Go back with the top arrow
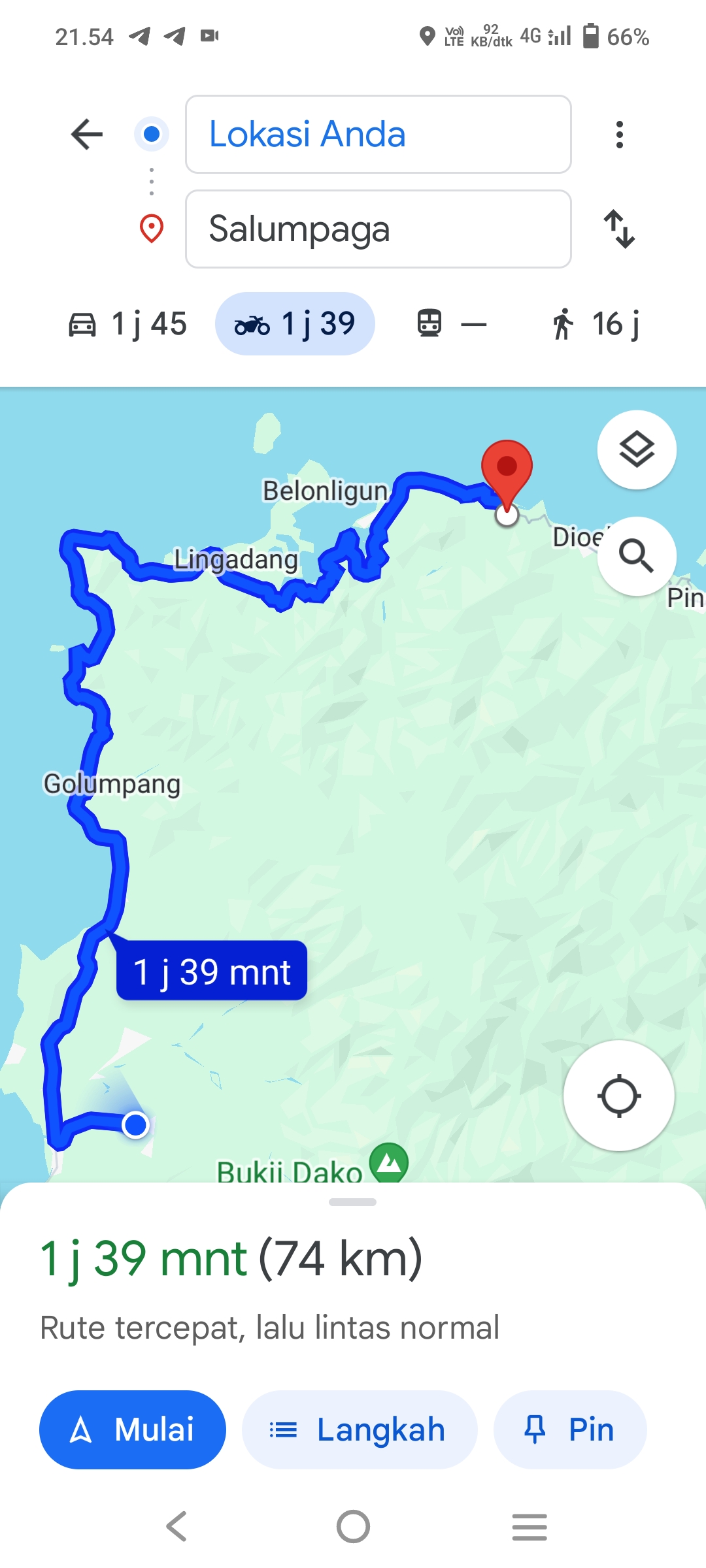This screenshot has height=1568, width=706. pos(87,135)
